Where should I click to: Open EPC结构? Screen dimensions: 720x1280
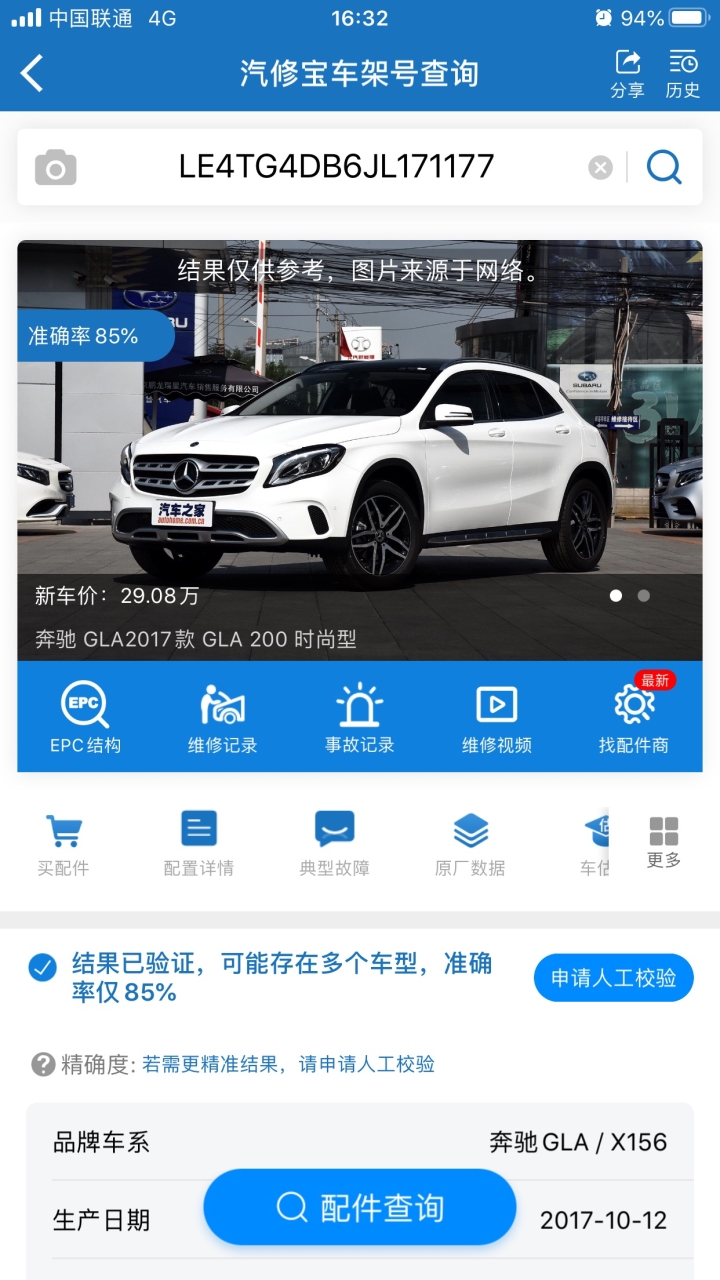click(x=85, y=716)
